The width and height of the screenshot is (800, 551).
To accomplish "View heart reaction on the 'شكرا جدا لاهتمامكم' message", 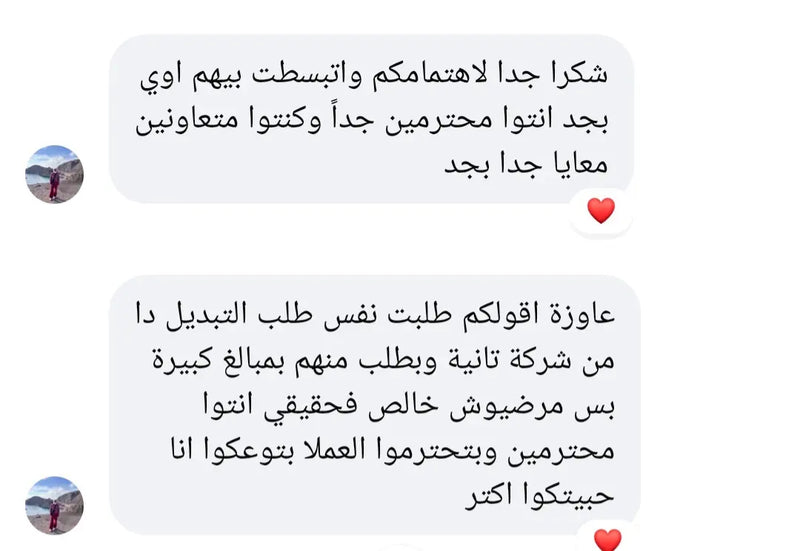I will click(600, 211).
